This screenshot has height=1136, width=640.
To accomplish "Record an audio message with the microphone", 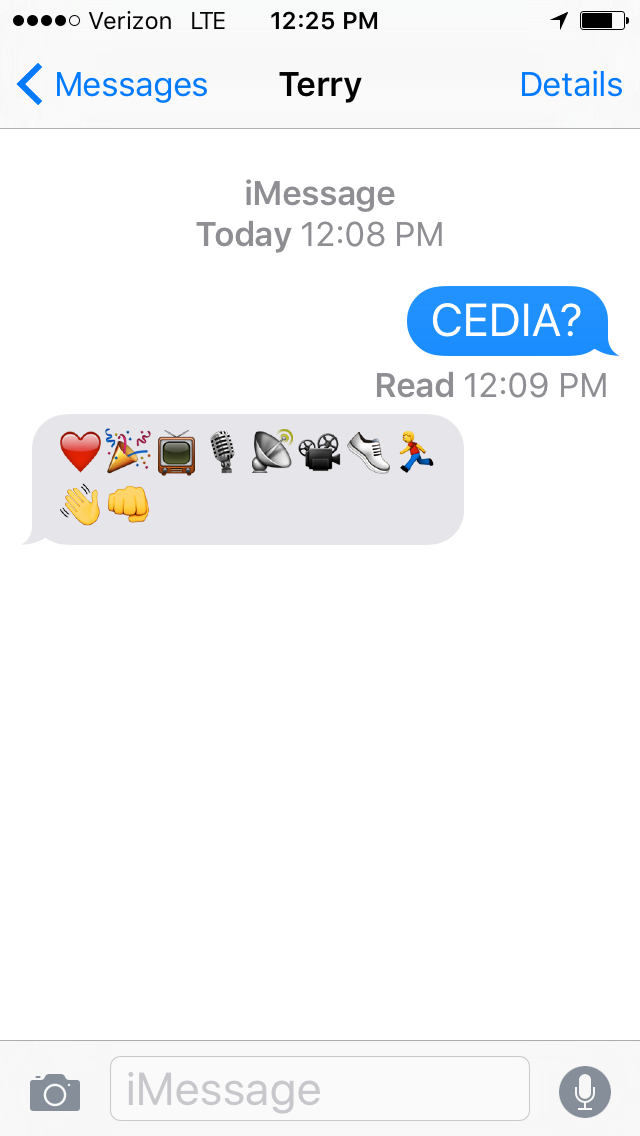I will pos(585,1092).
